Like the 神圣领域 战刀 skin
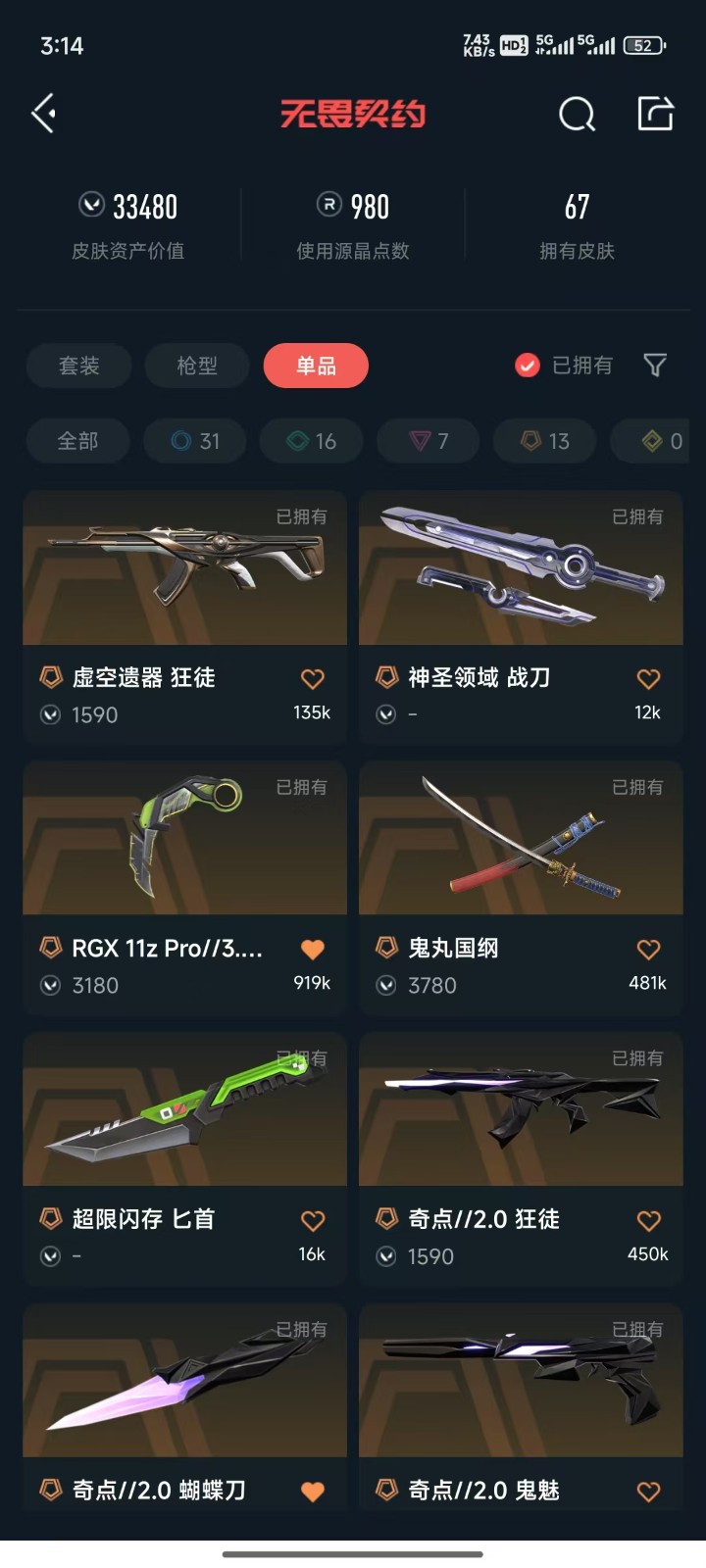The image size is (706, 1568). click(x=648, y=678)
